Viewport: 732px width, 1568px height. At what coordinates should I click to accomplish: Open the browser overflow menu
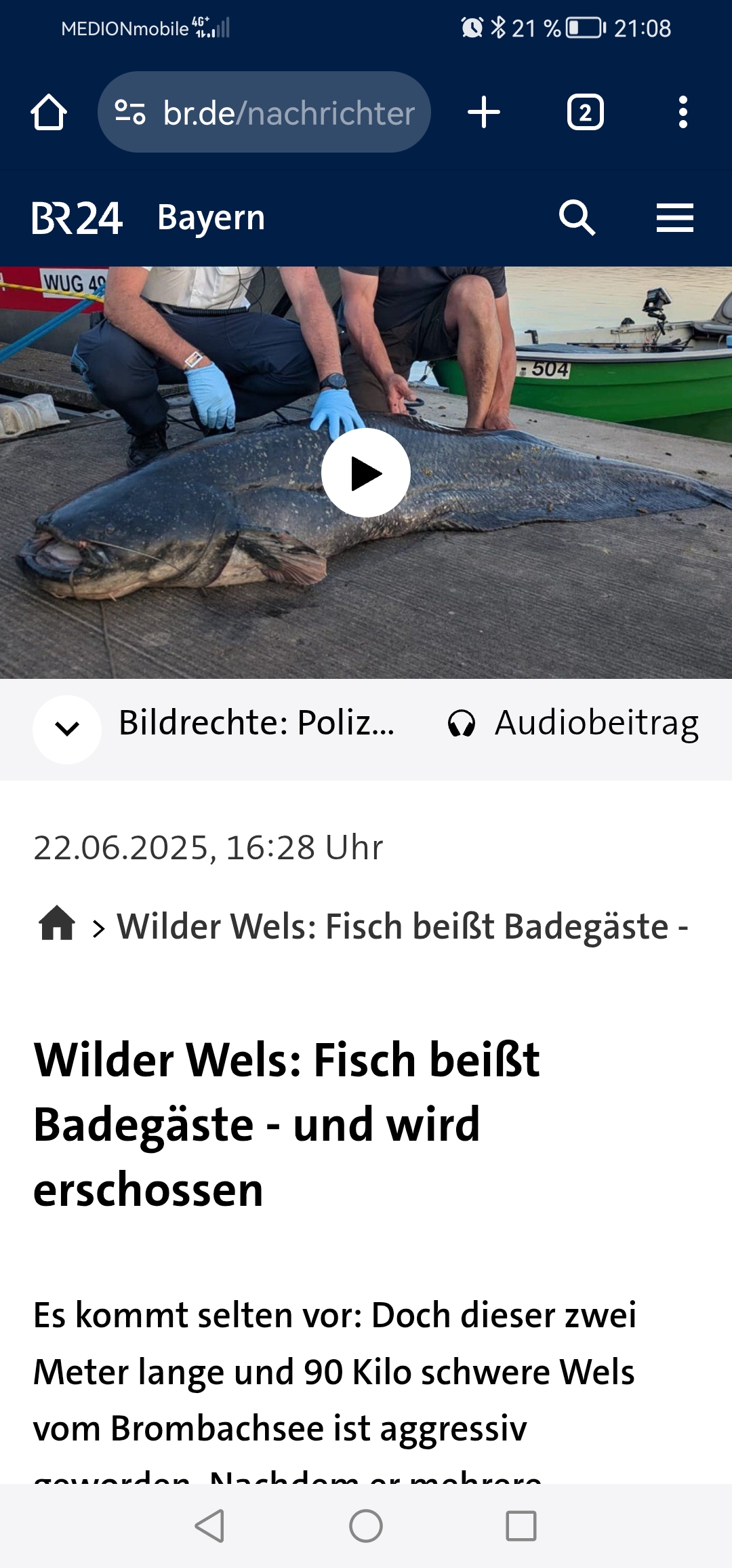click(x=683, y=113)
